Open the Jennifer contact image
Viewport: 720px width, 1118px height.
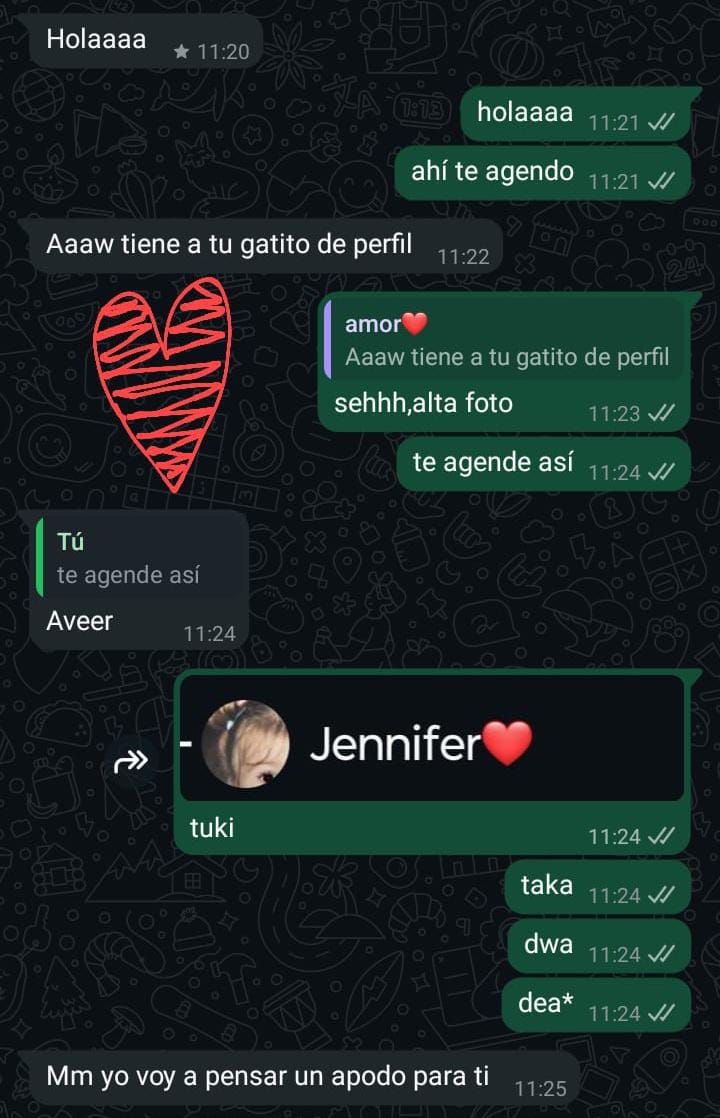(430, 741)
